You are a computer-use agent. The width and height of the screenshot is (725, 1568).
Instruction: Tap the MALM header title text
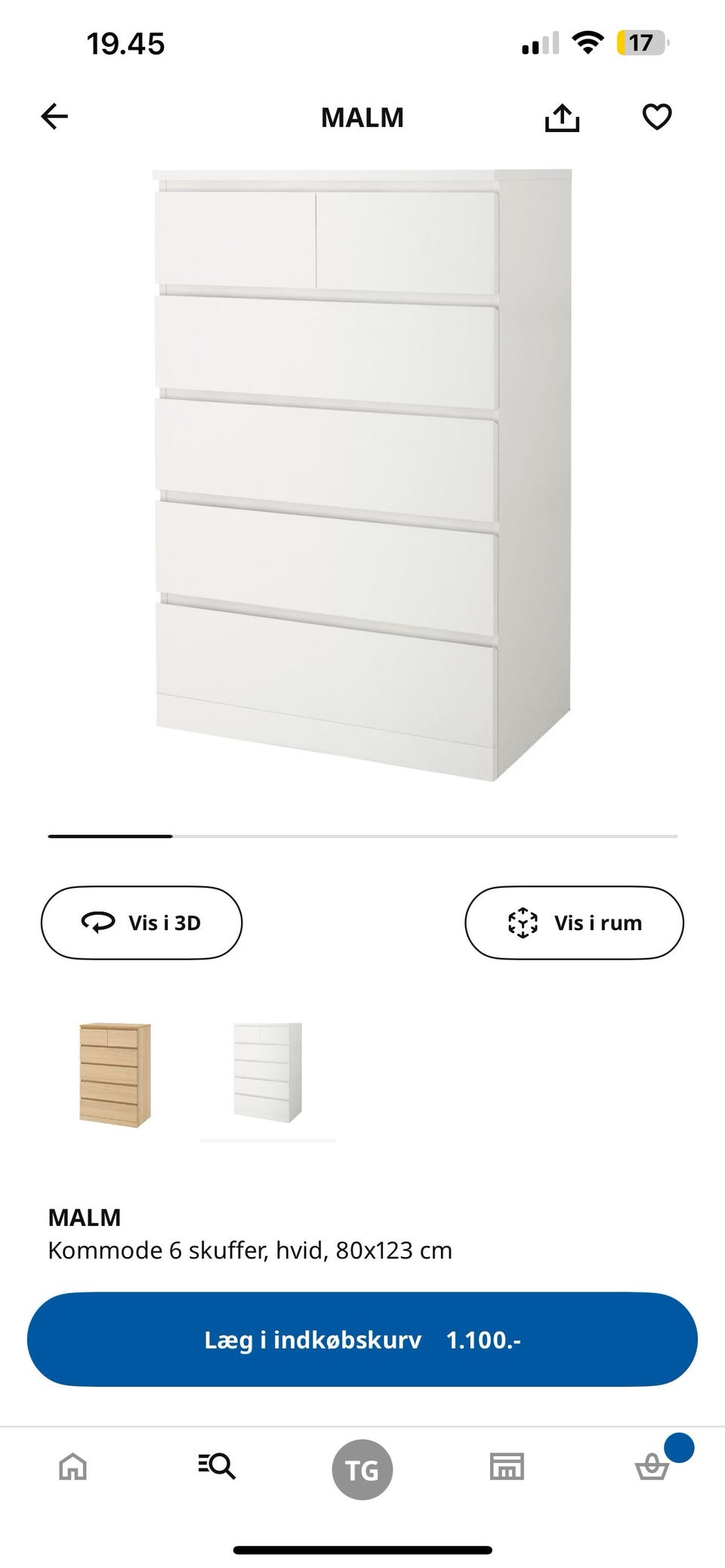(x=362, y=116)
